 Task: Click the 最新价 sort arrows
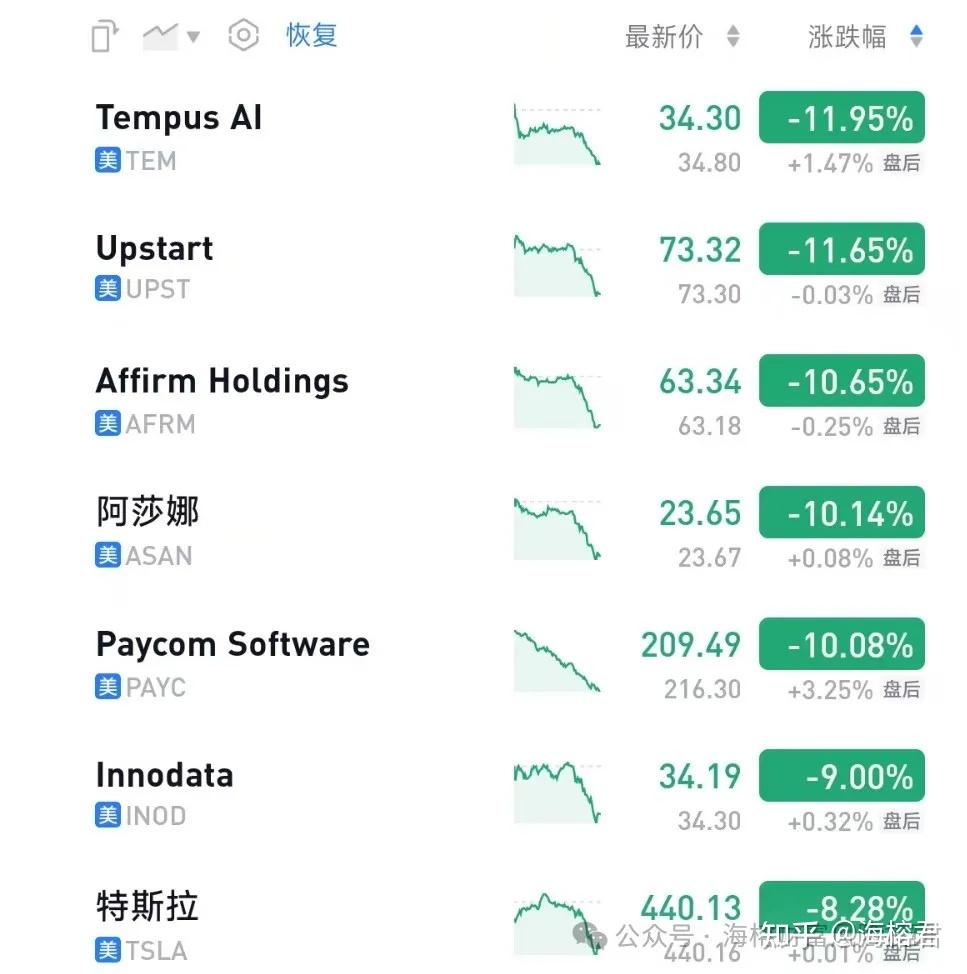point(735,36)
